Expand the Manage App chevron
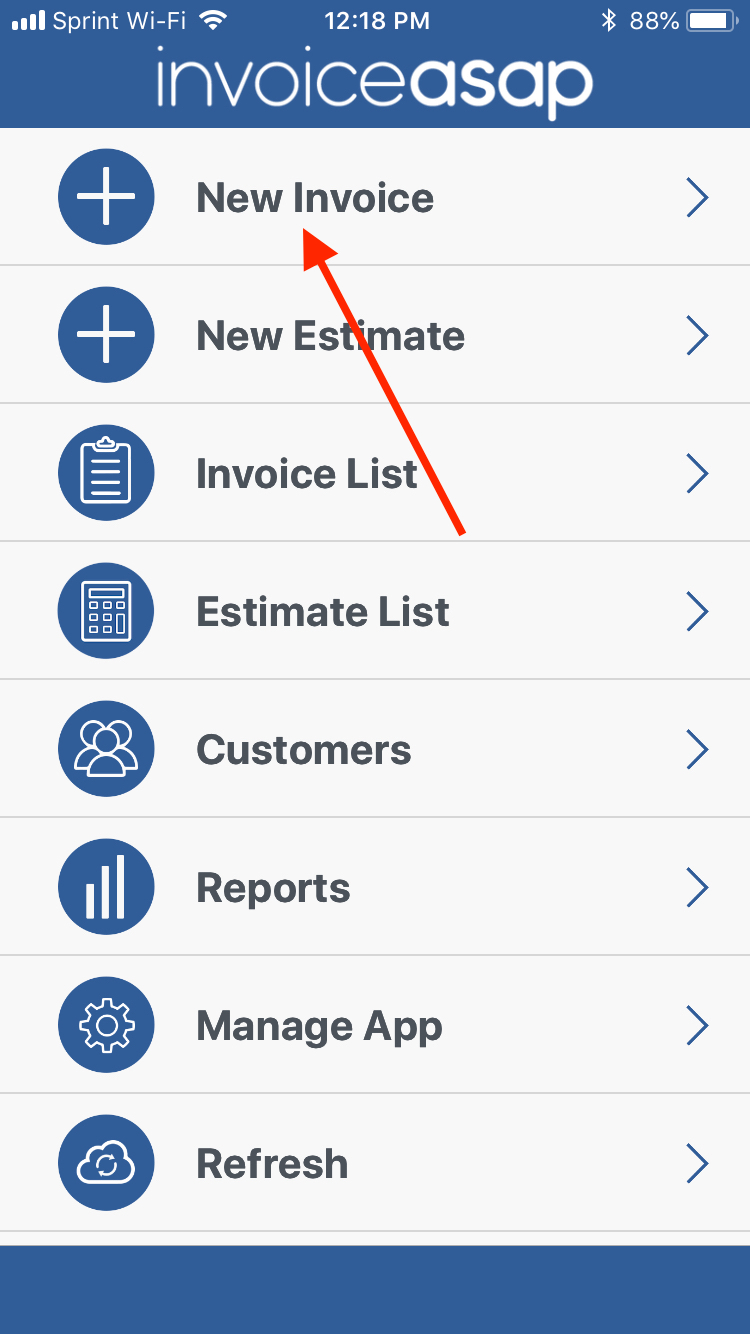Image resolution: width=750 pixels, height=1334 pixels. point(697,1025)
